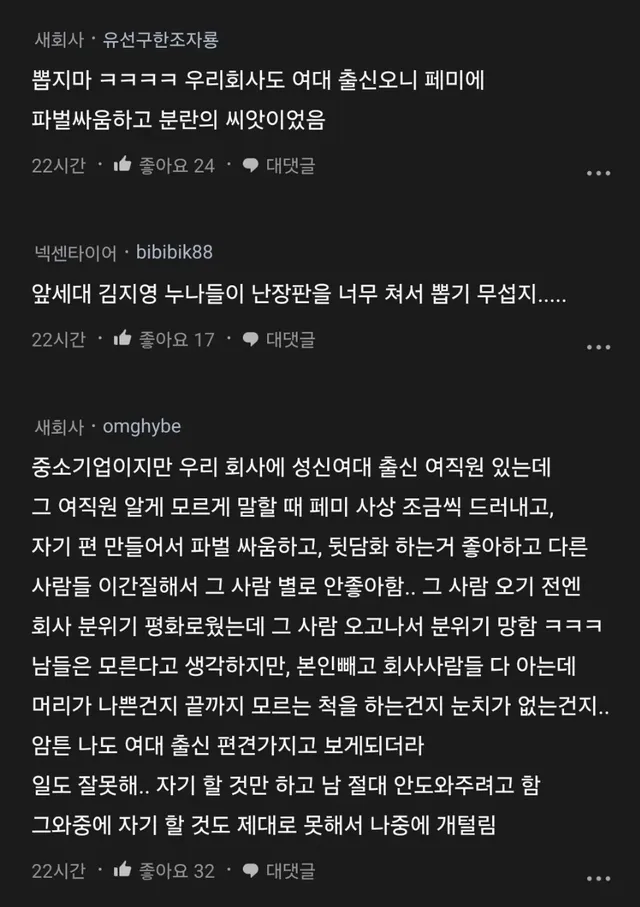Reply to the comment by bibibik88
This screenshot has width=640, height=907.
(279, 339)
